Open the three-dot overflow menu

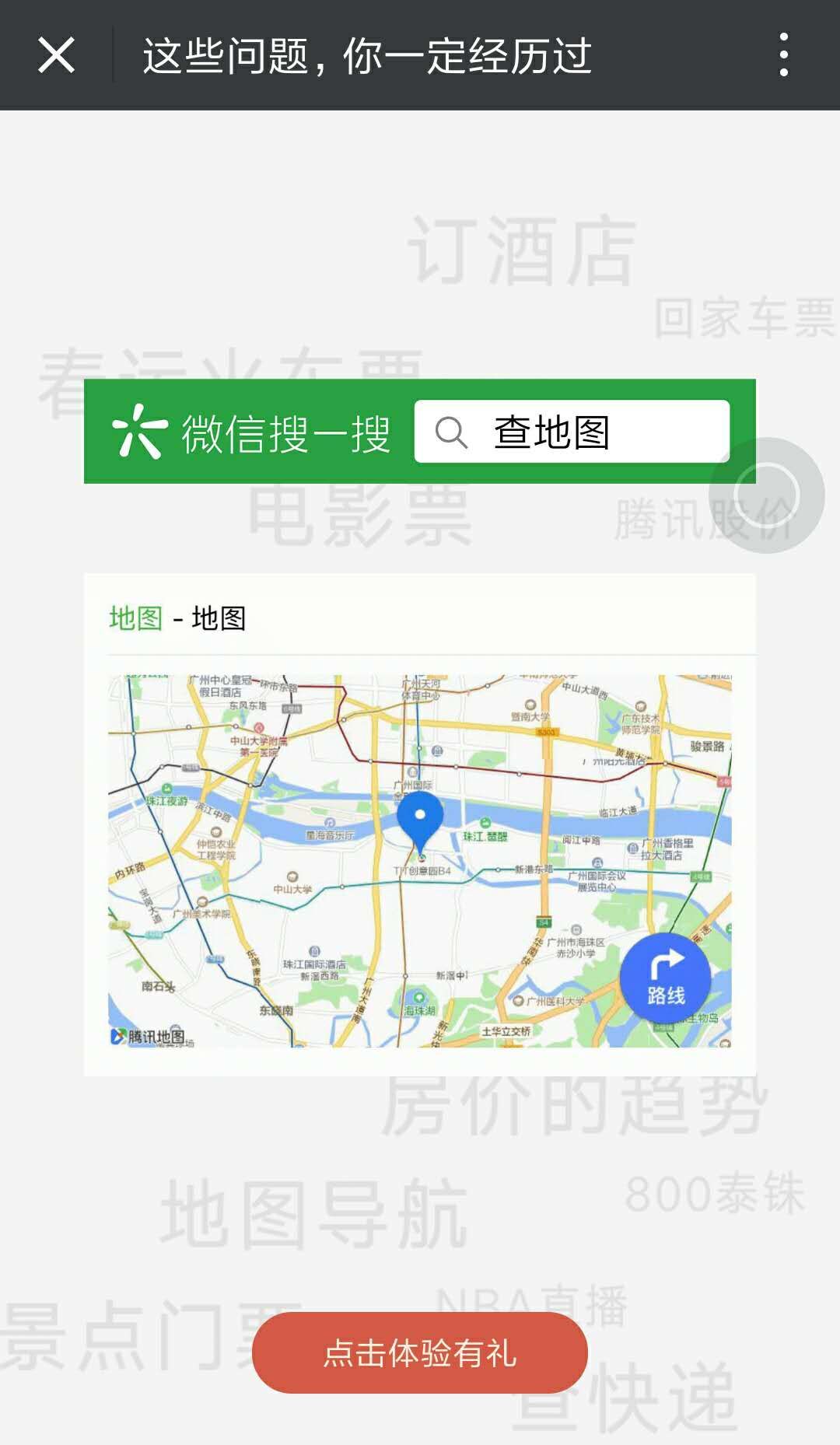[x=783, y=55]
